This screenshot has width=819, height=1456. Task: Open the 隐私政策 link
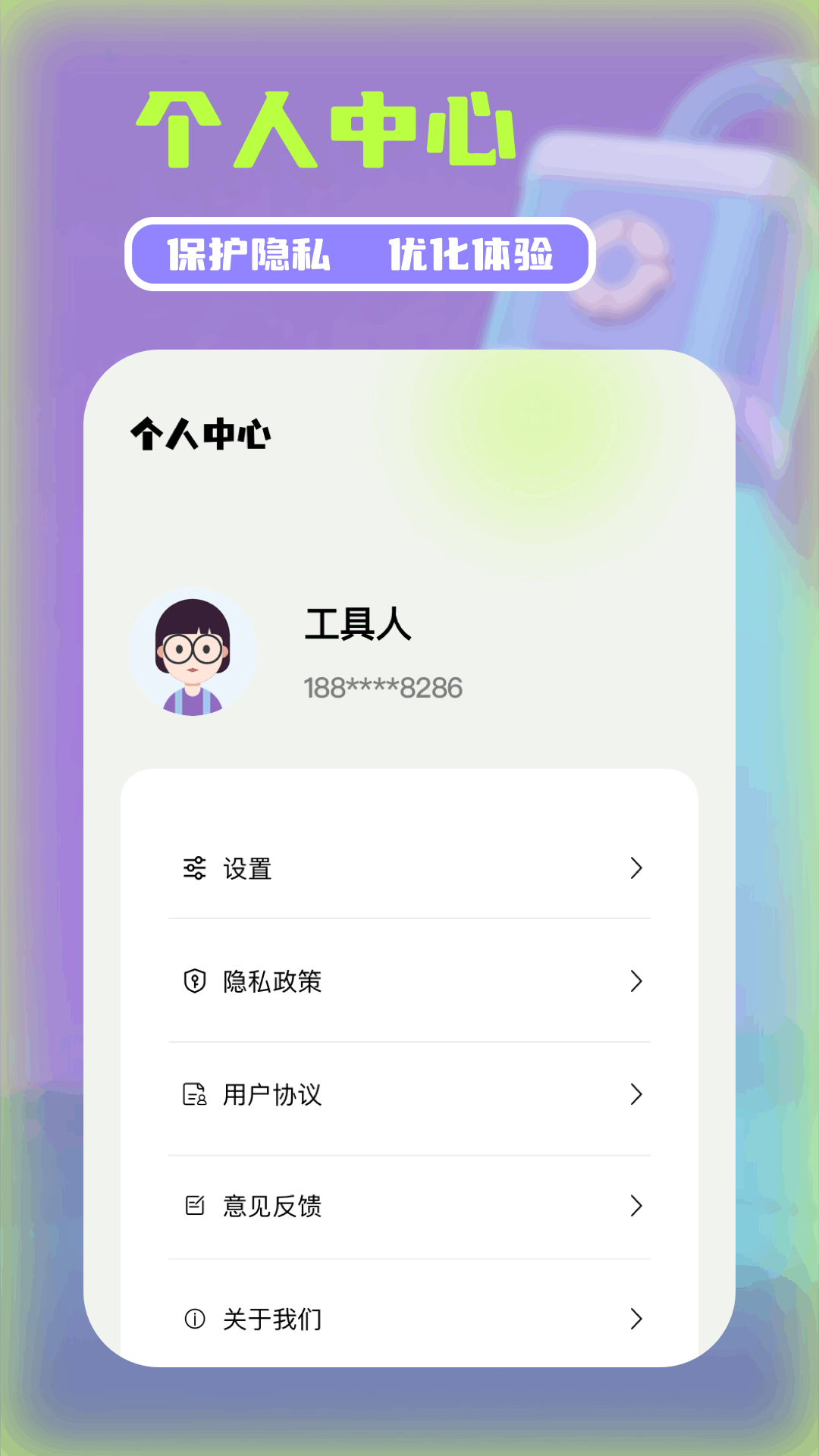coord(273,981)
